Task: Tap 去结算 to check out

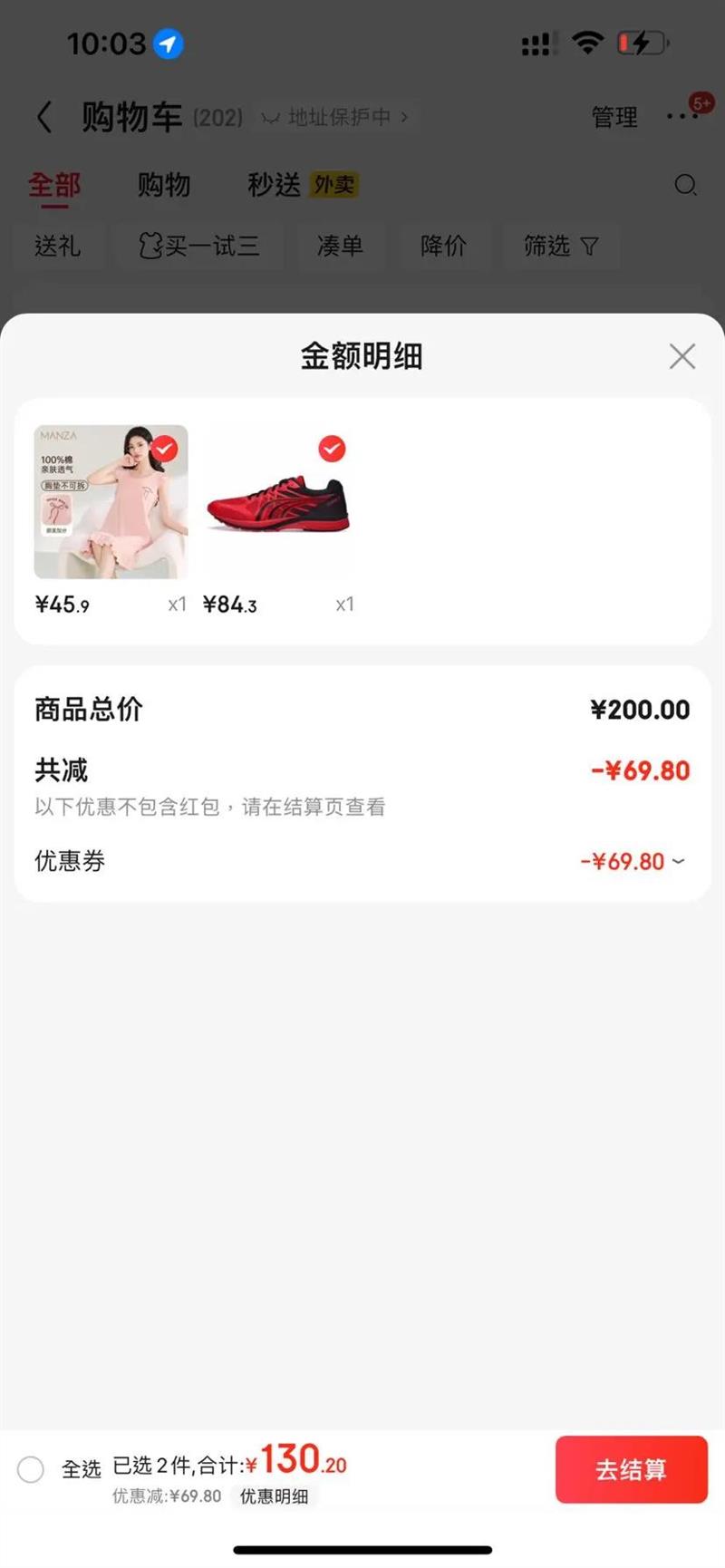Action: (631, 1469)
